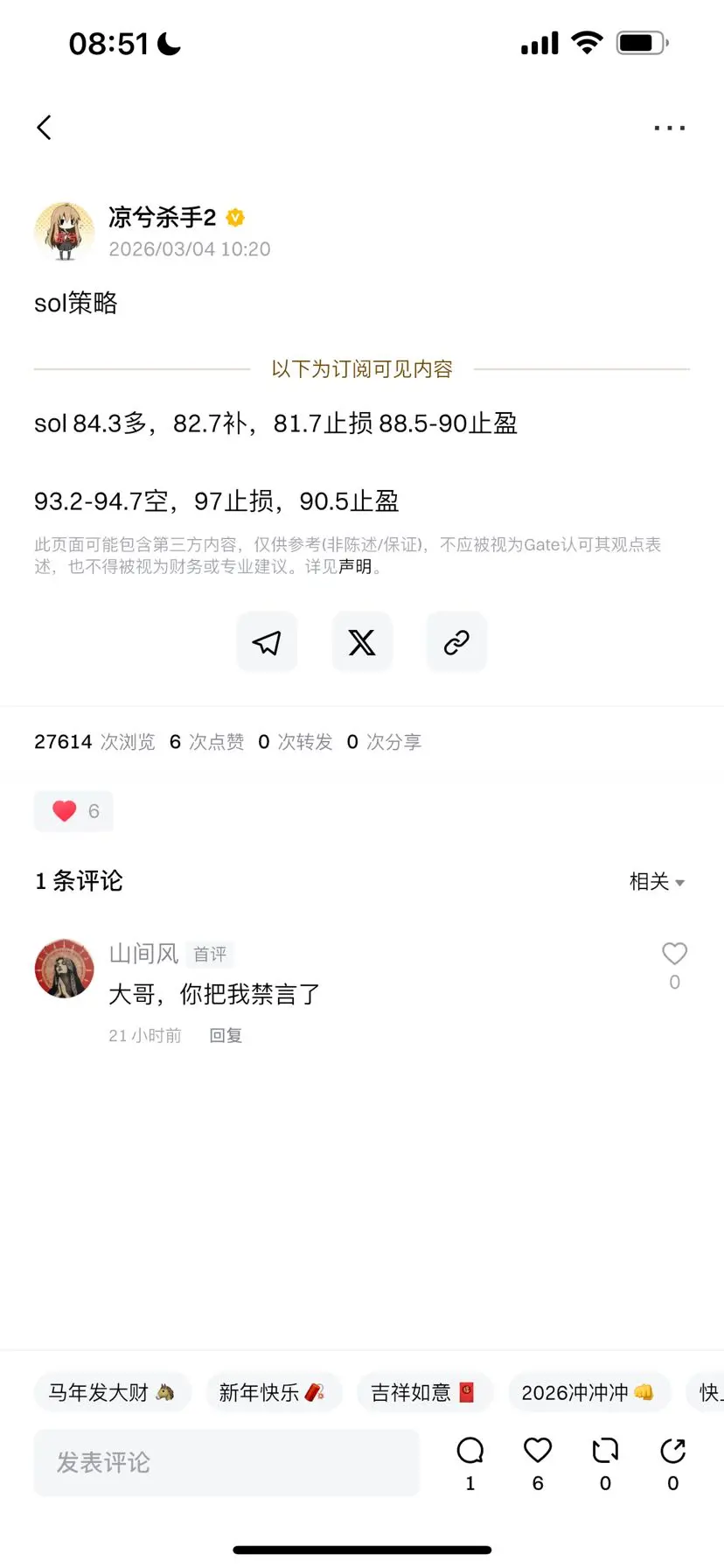Tap the red heart reaction bubble showing 6
724x1568 pixels.
[73, 811]
